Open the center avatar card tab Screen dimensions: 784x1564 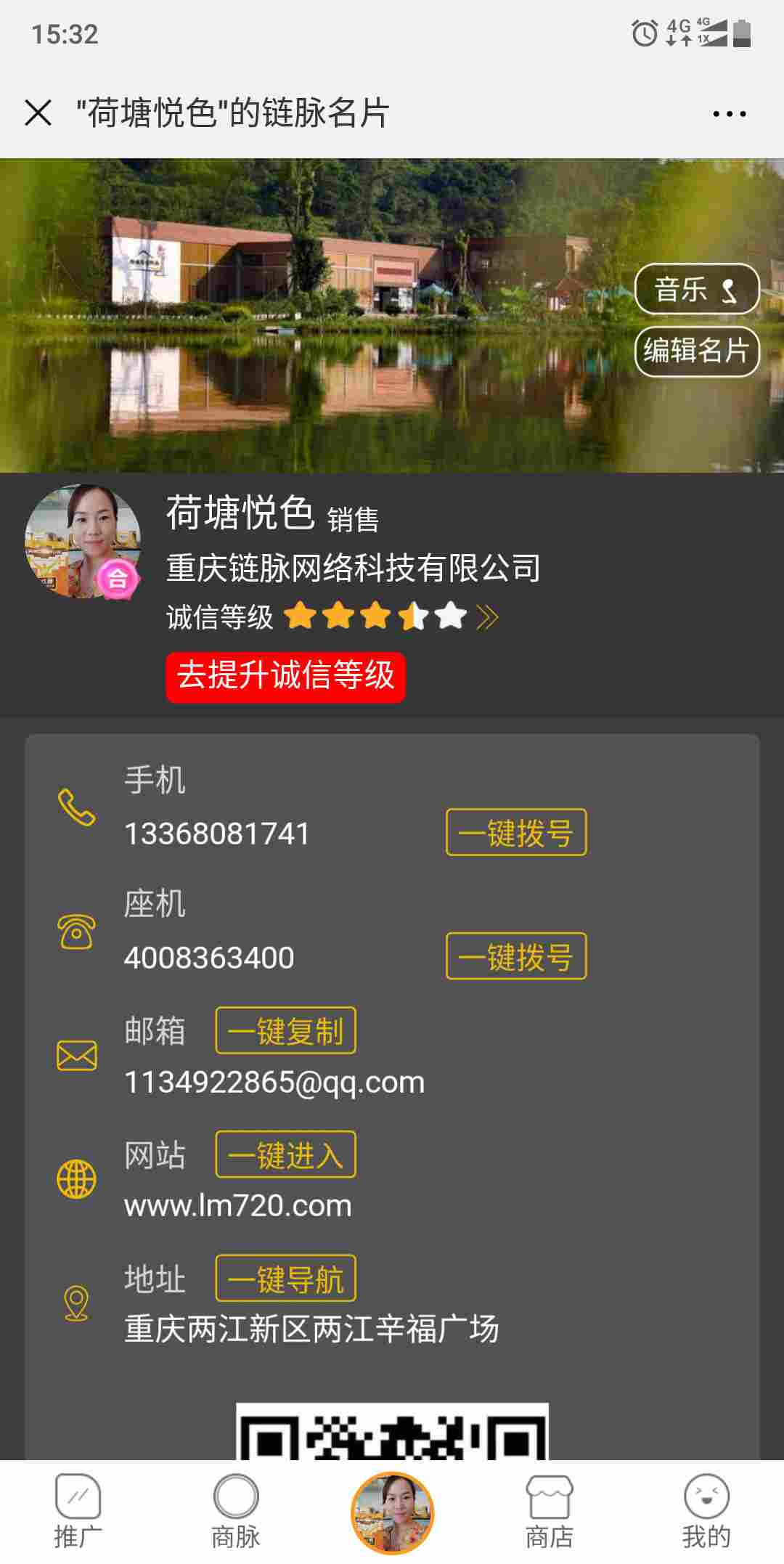click(x=392, y=1512)
